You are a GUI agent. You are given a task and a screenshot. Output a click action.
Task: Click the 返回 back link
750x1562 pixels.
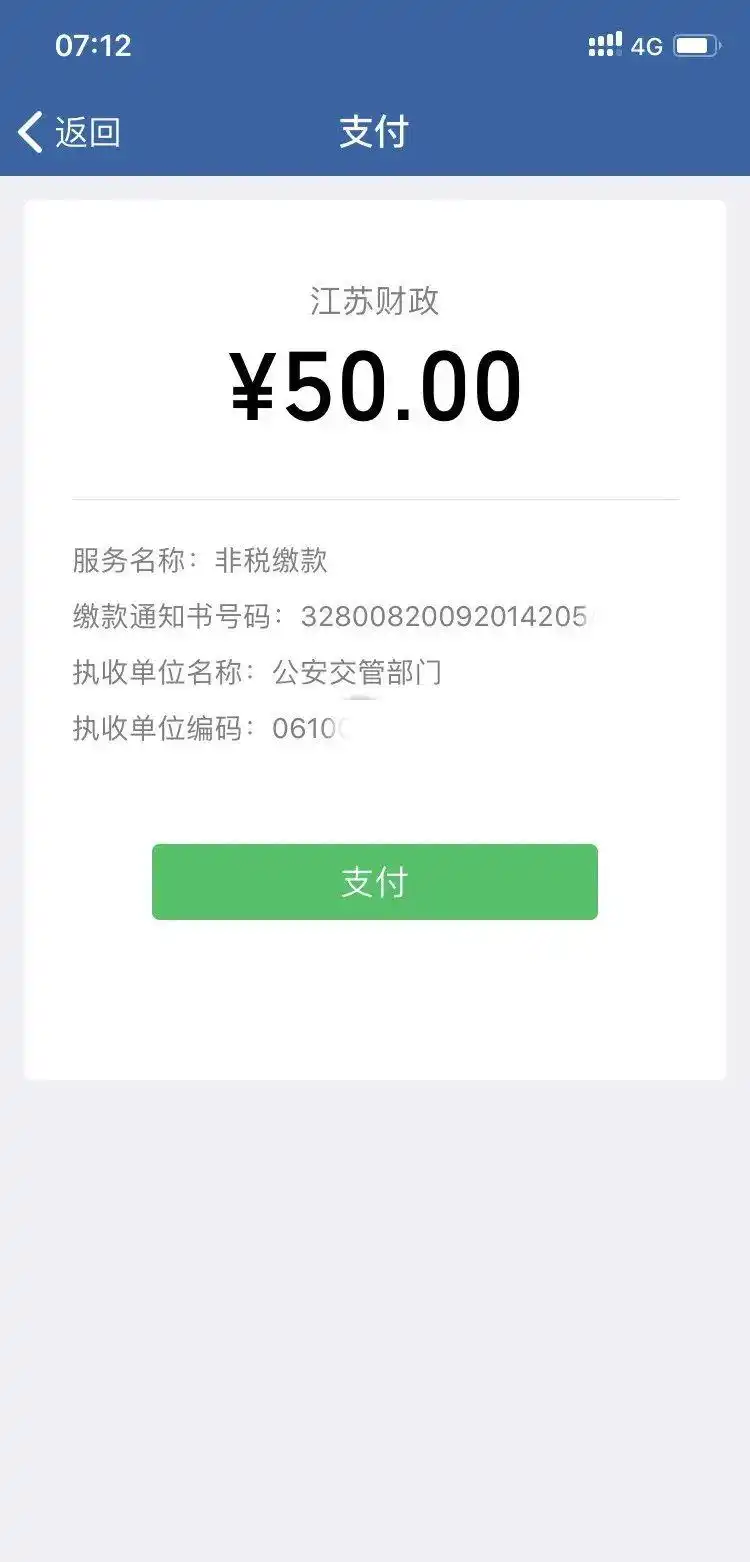87,131
